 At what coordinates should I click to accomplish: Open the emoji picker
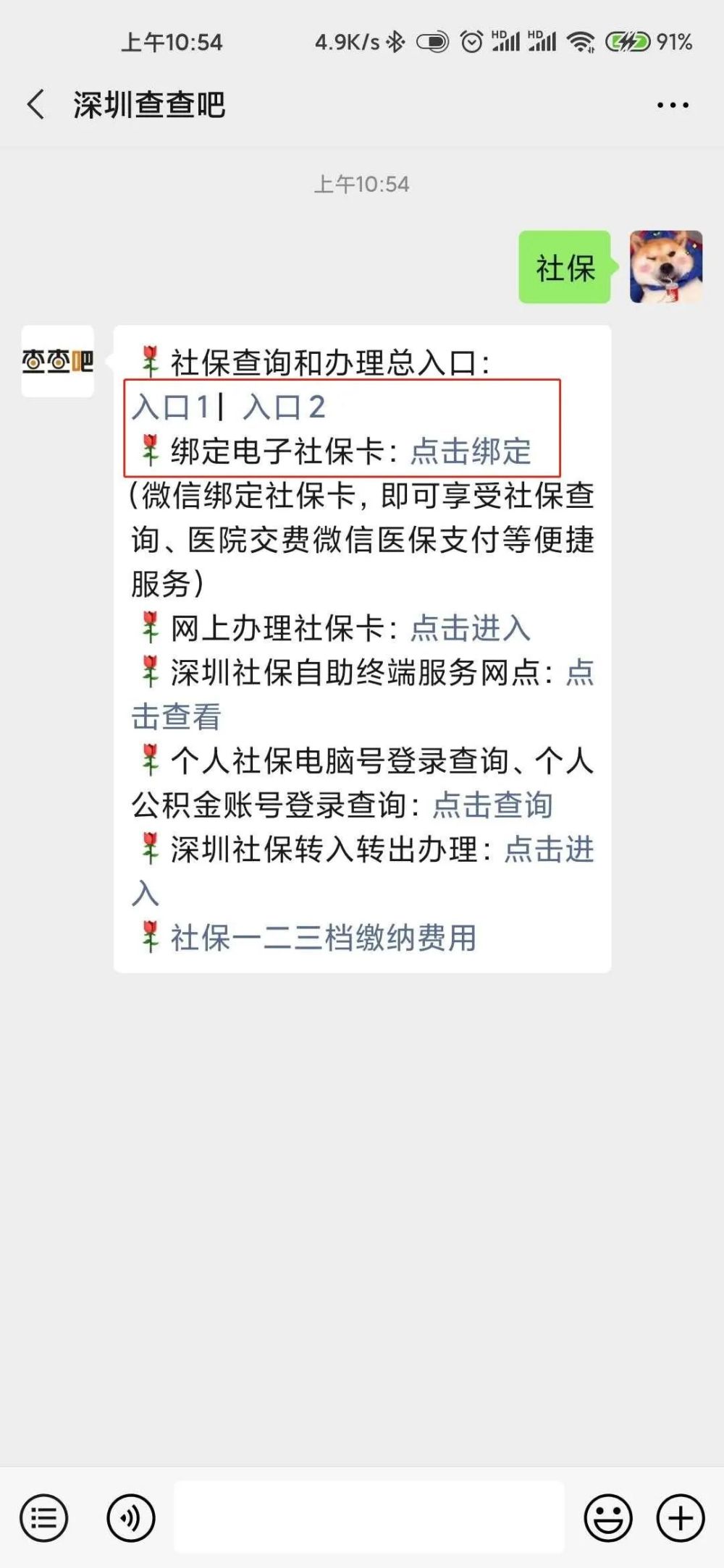(608, 1518)
